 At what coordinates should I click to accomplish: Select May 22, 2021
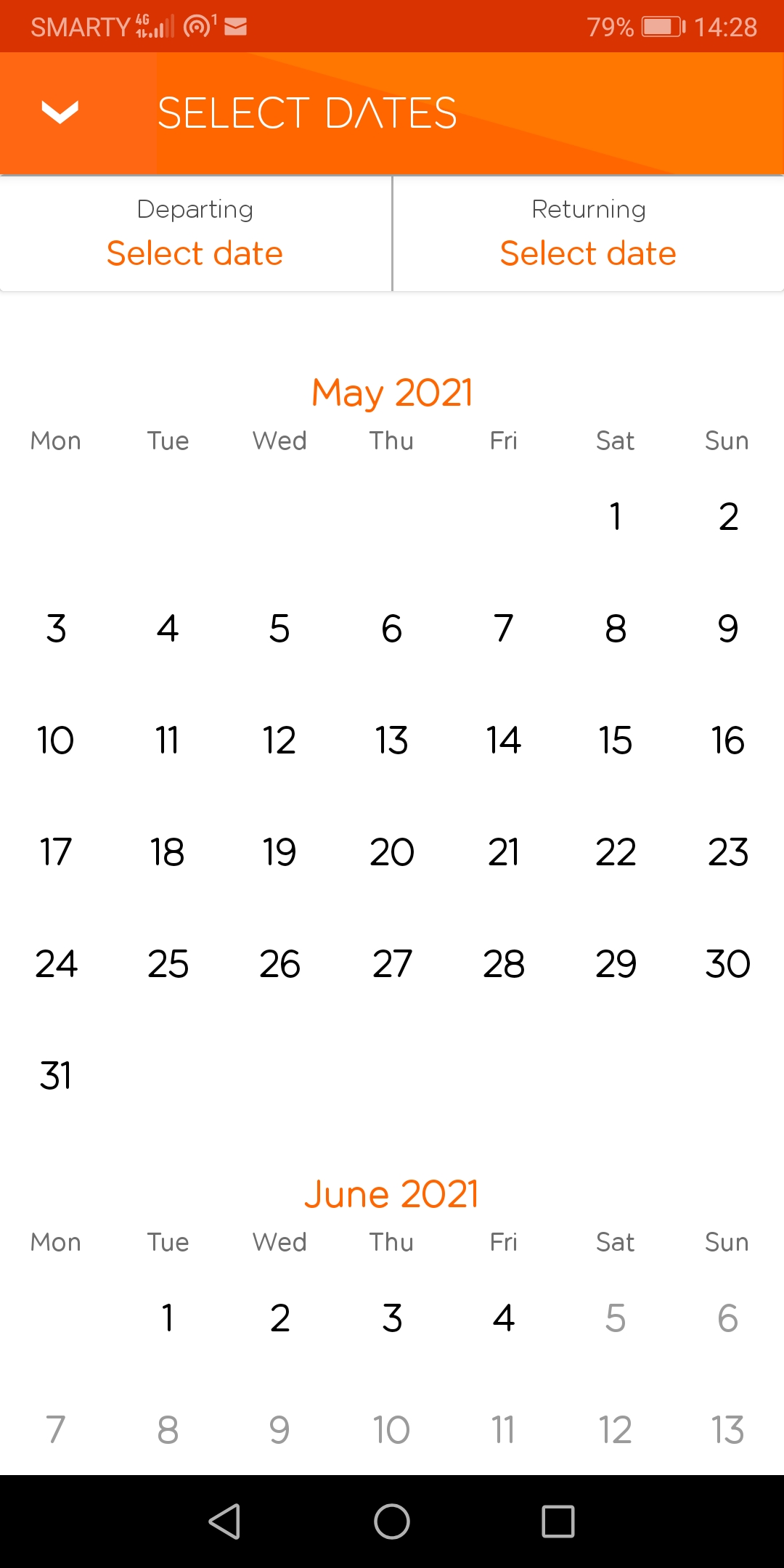click(x=616, y=852)
